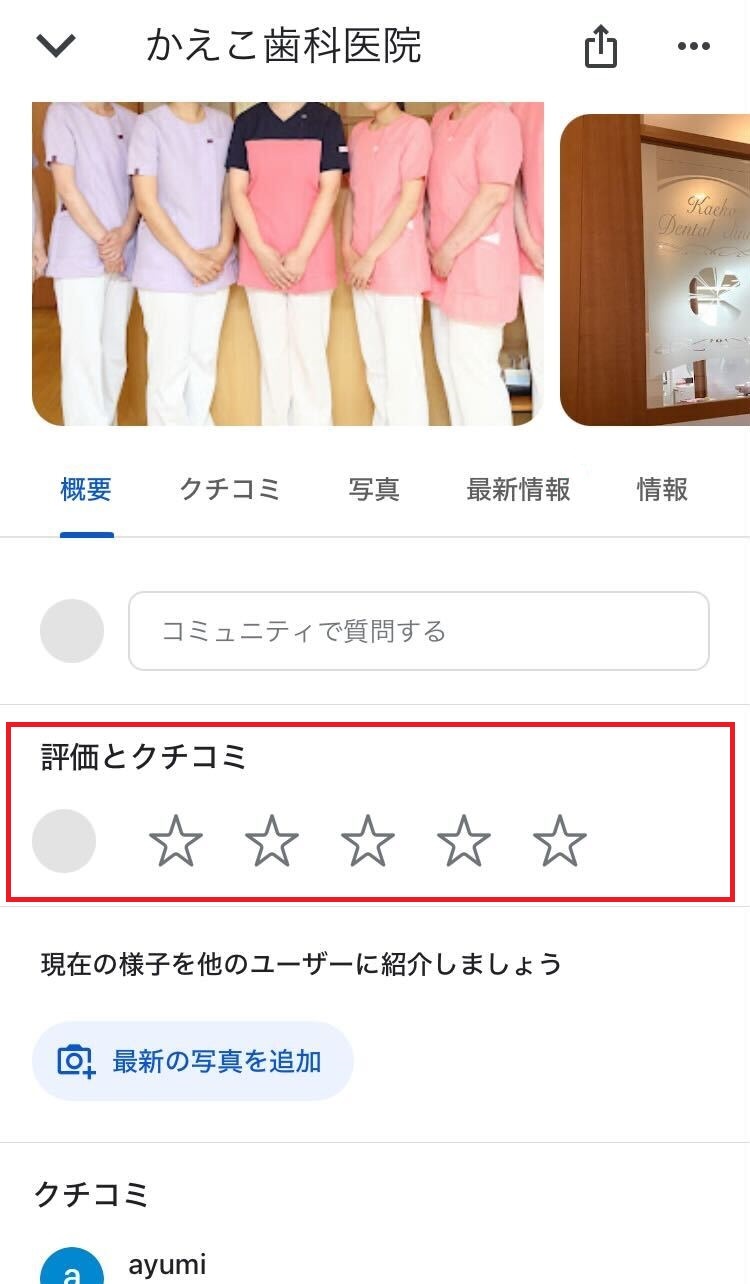Viewport: 750px width, 1284px height.
Task: Tap 最新の写真を追加 button
Action: [193, 1061]
